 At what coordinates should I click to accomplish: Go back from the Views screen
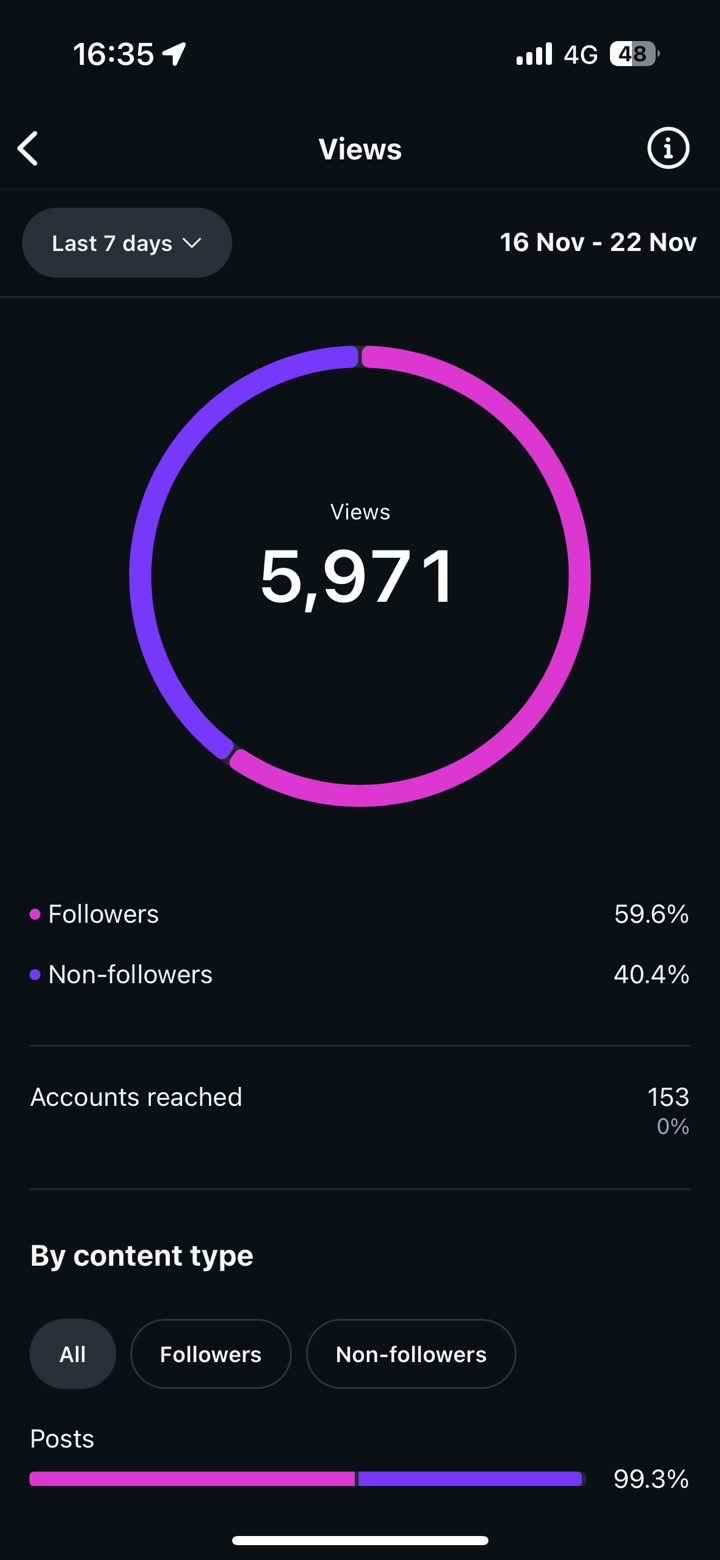click(29, 149)
